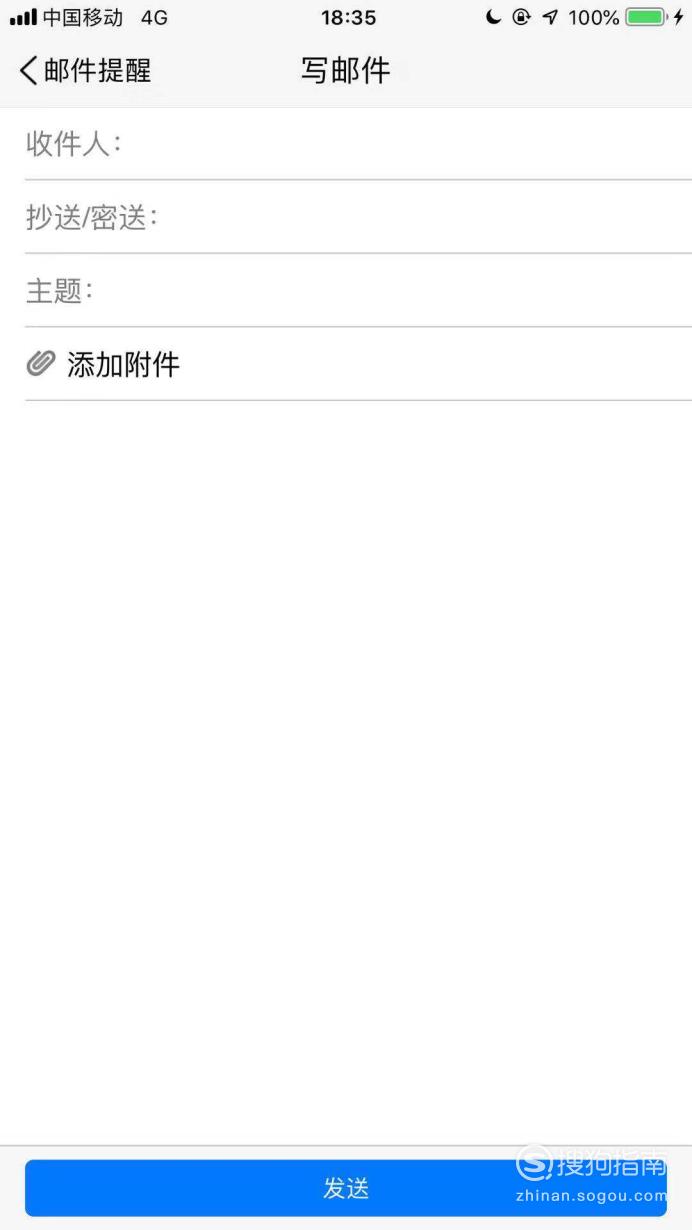Tap the empty message body area

346,772
